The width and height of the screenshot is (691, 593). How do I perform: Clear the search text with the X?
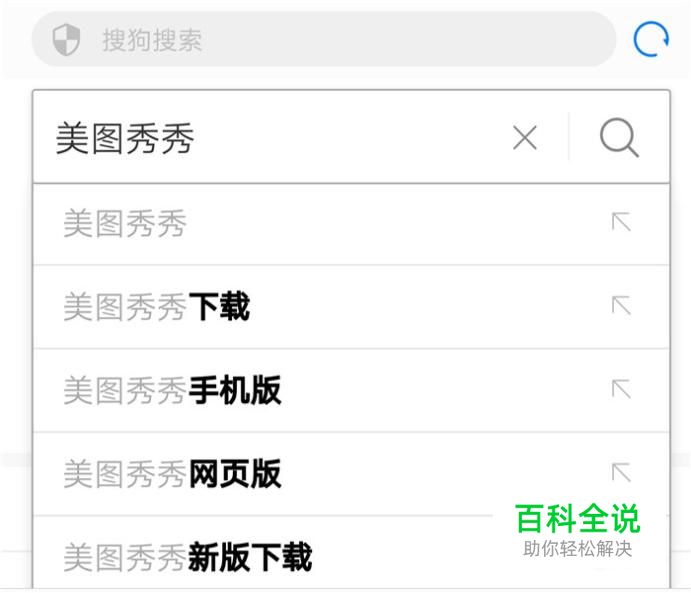[525, 137]
